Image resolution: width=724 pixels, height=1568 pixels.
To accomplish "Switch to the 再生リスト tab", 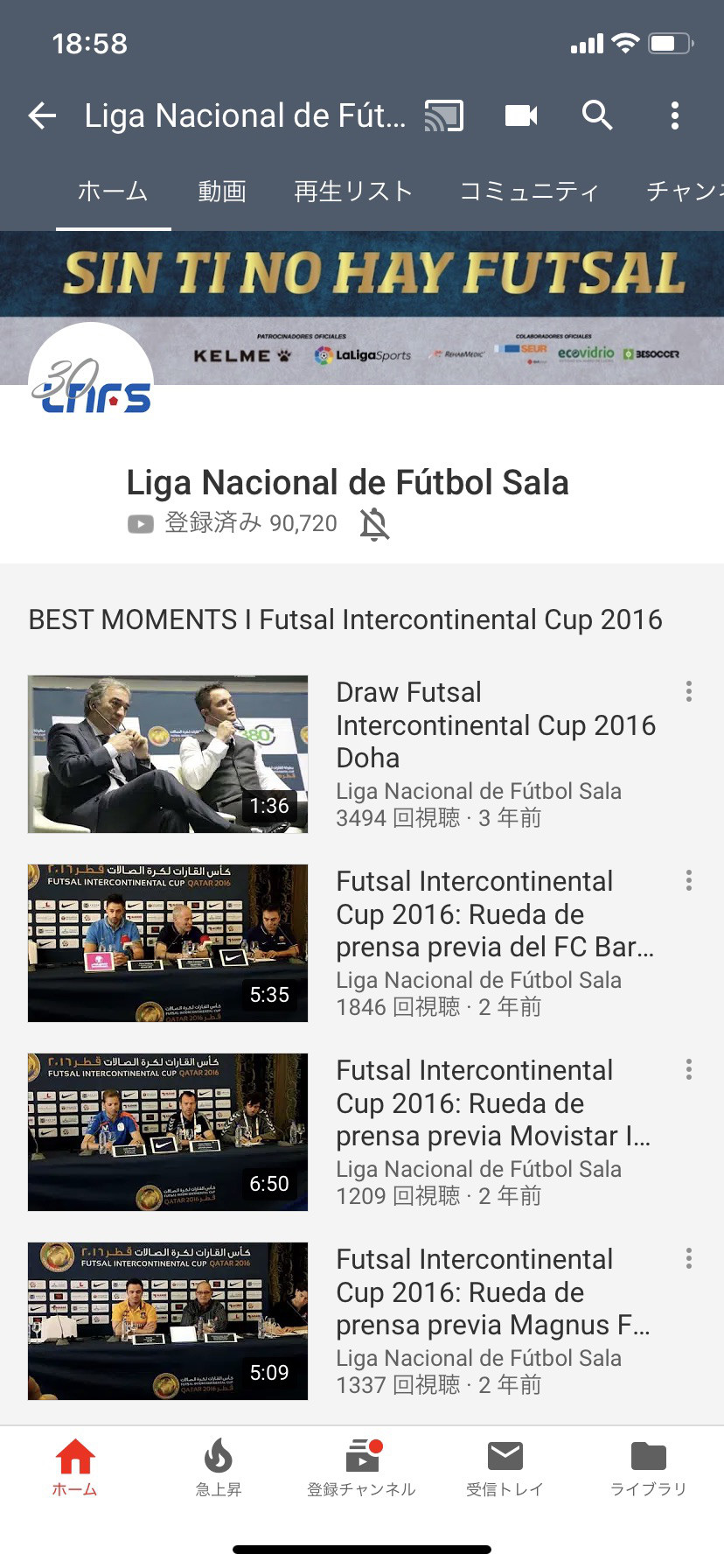I will click(353, 192).
